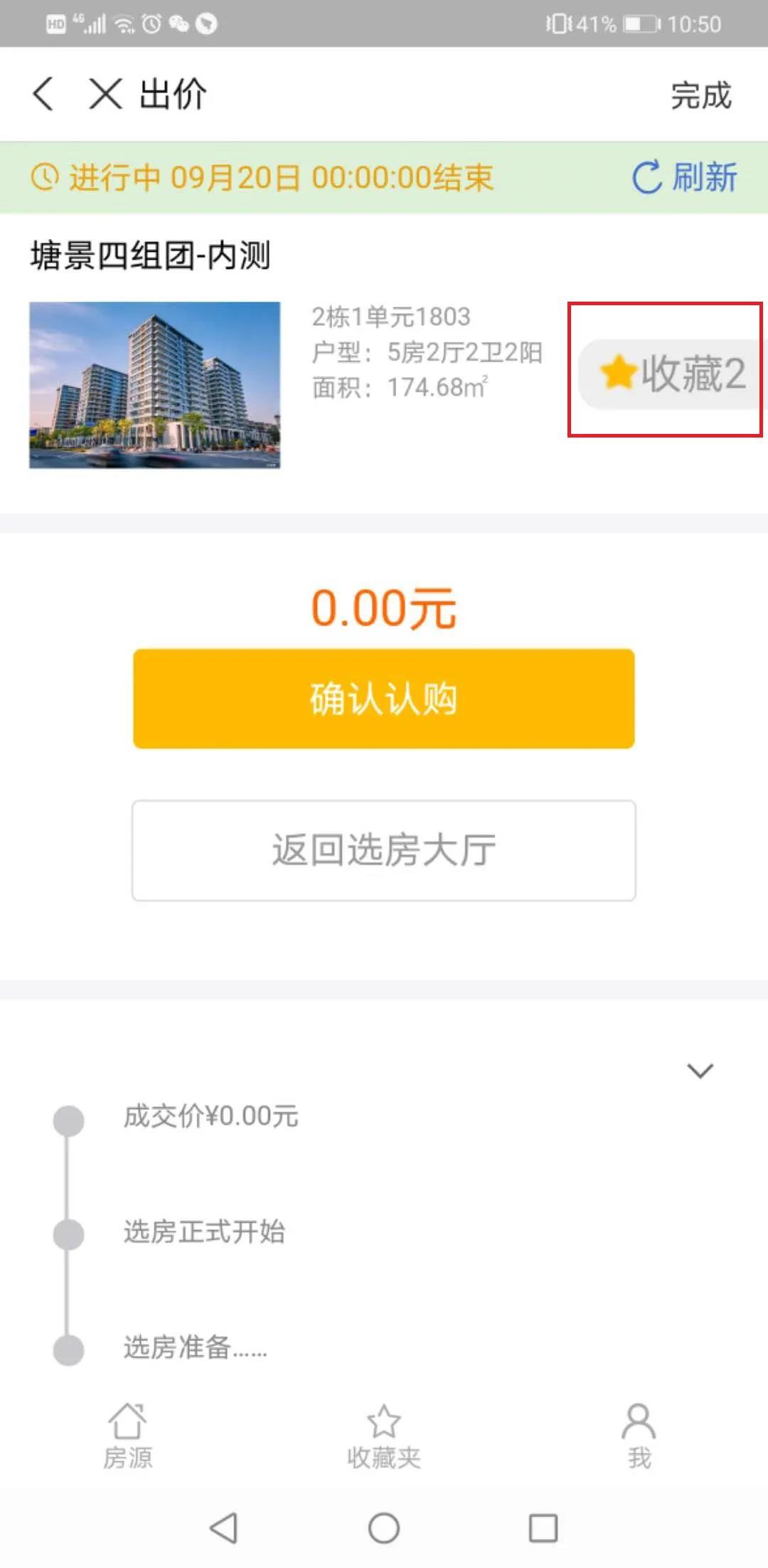The height and width of the screenshot is (1568, 768).
Task: Confirm purchase with 确认认购
Action: (x=384, y=699)
